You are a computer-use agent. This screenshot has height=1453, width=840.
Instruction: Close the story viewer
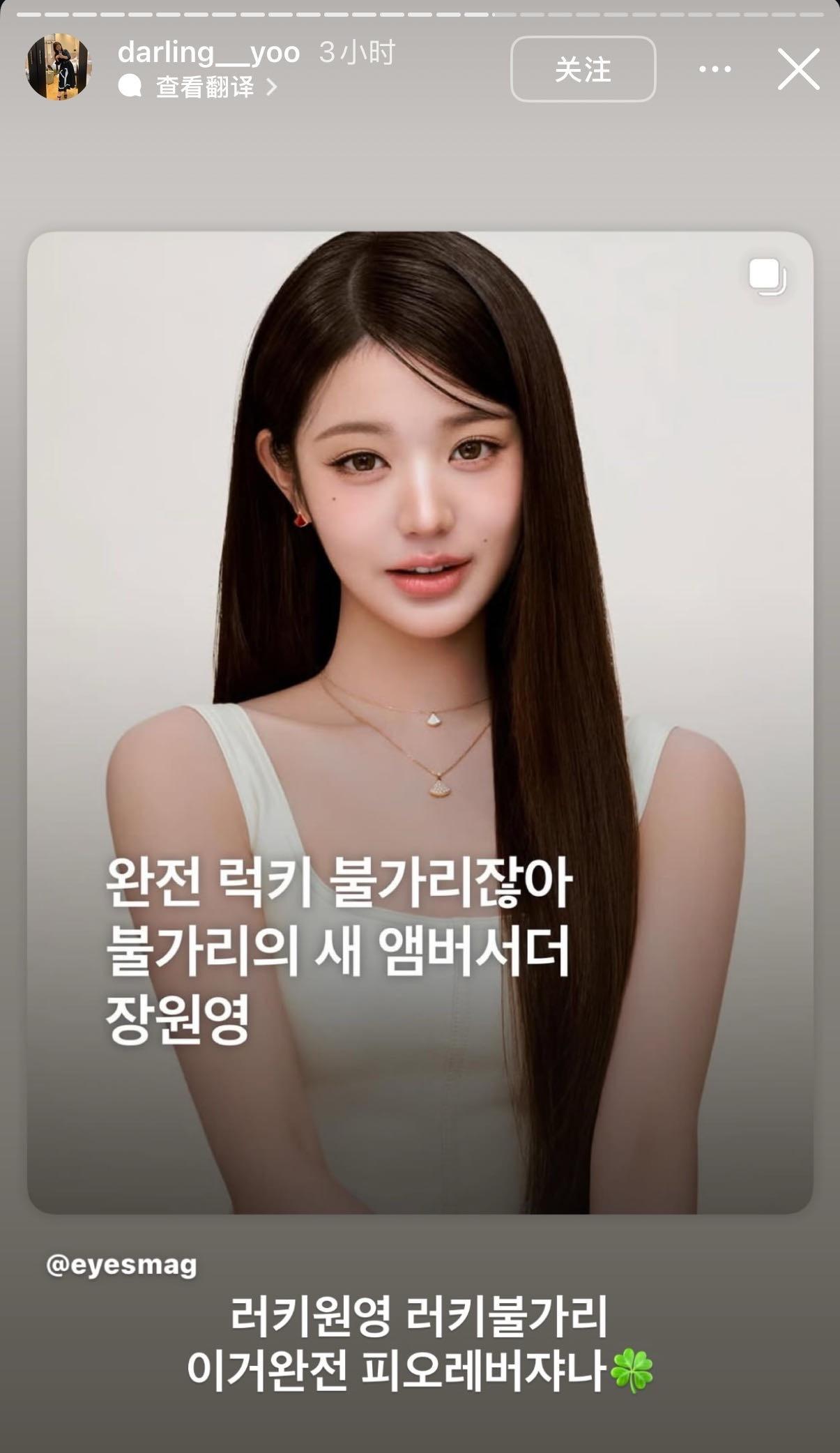798,69
